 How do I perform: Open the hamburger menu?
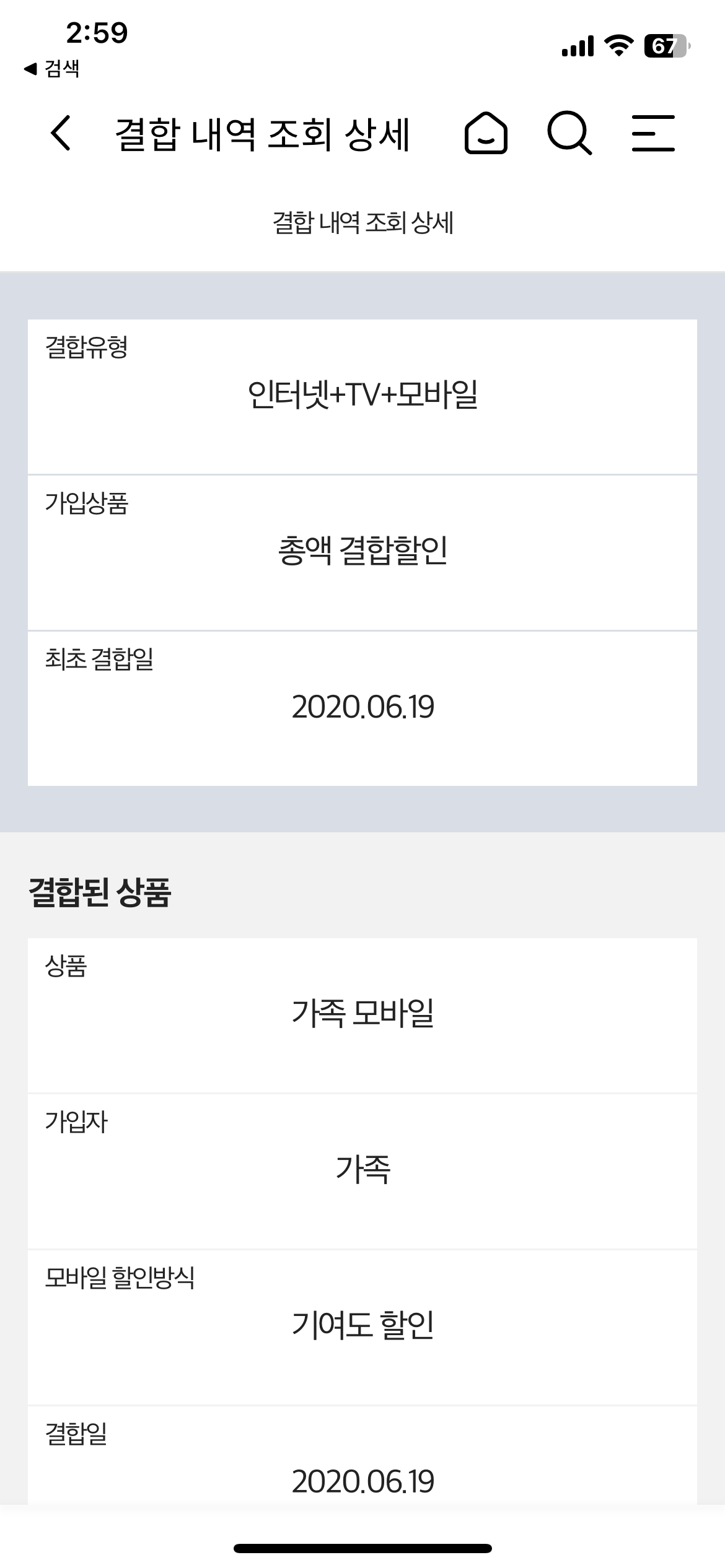point(653,133)
